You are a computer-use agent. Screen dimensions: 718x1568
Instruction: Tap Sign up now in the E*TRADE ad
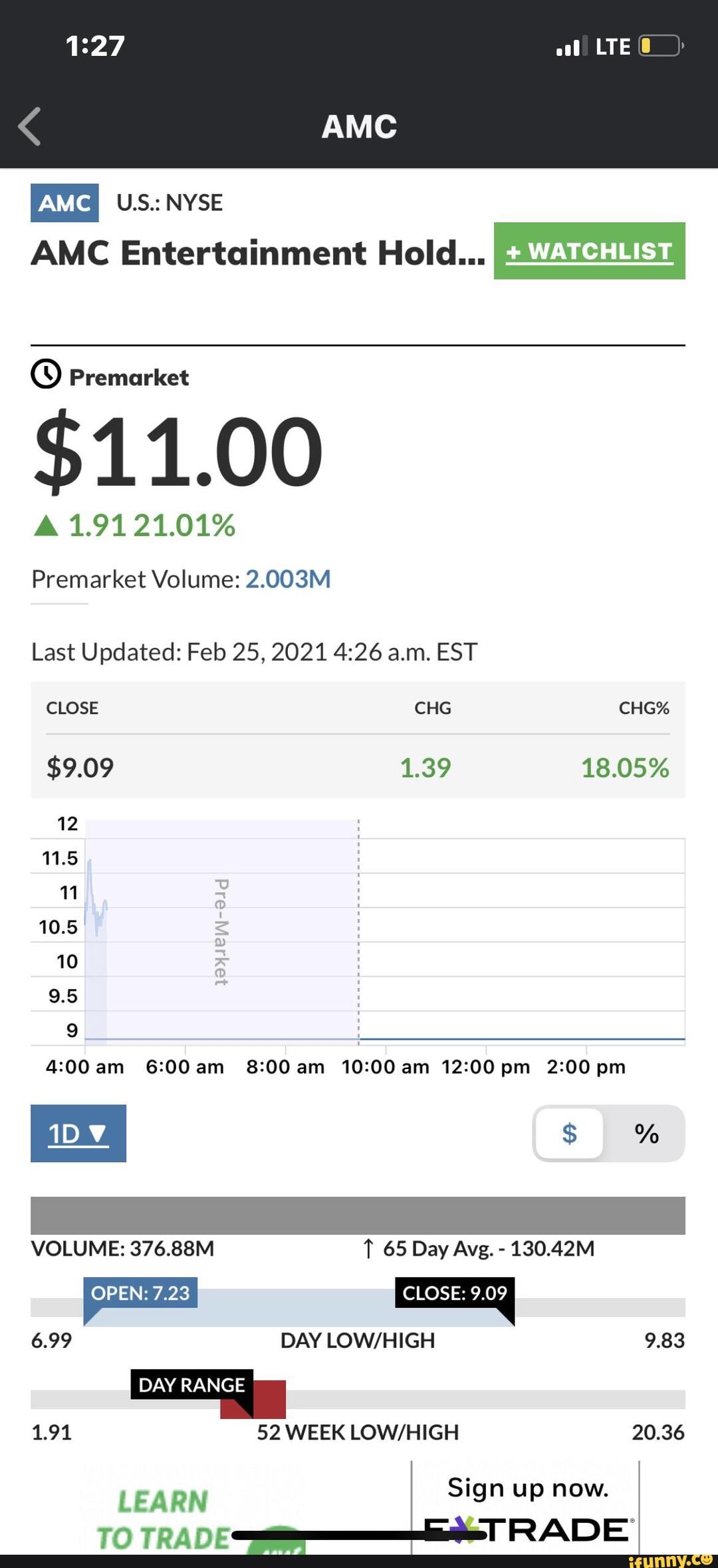[527, 1490]
